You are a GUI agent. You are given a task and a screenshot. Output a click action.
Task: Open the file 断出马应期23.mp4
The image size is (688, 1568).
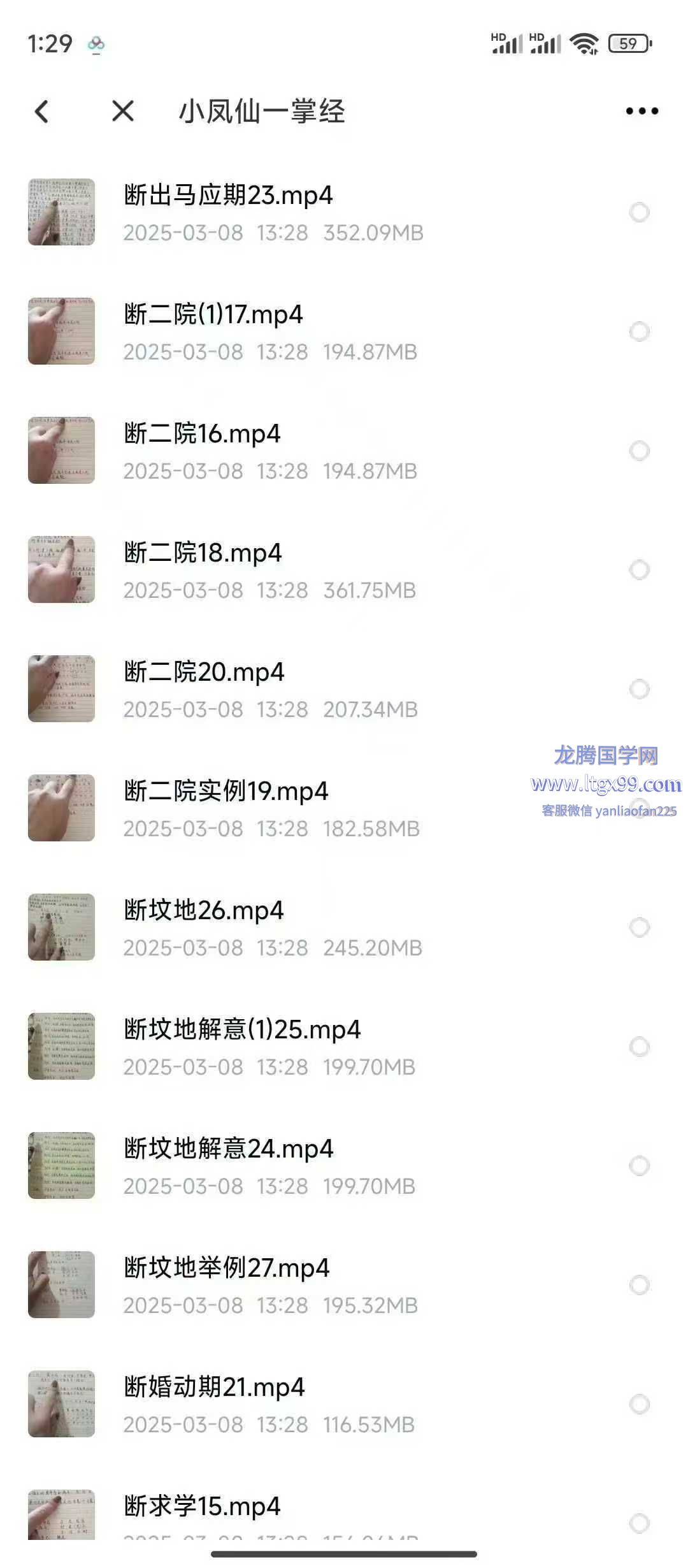pyautogui.click(x=228, y=196)
